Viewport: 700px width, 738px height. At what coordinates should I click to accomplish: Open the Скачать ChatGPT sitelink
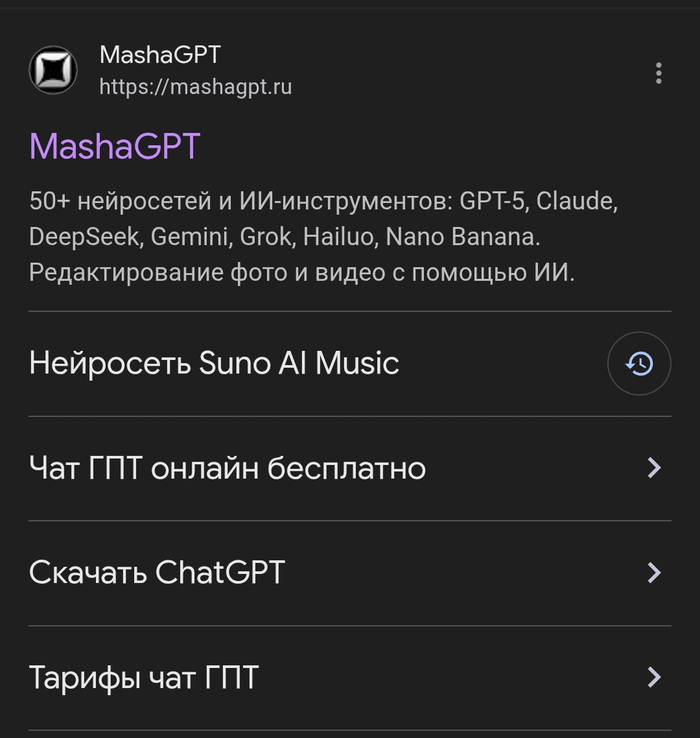[x=158, y=573]
